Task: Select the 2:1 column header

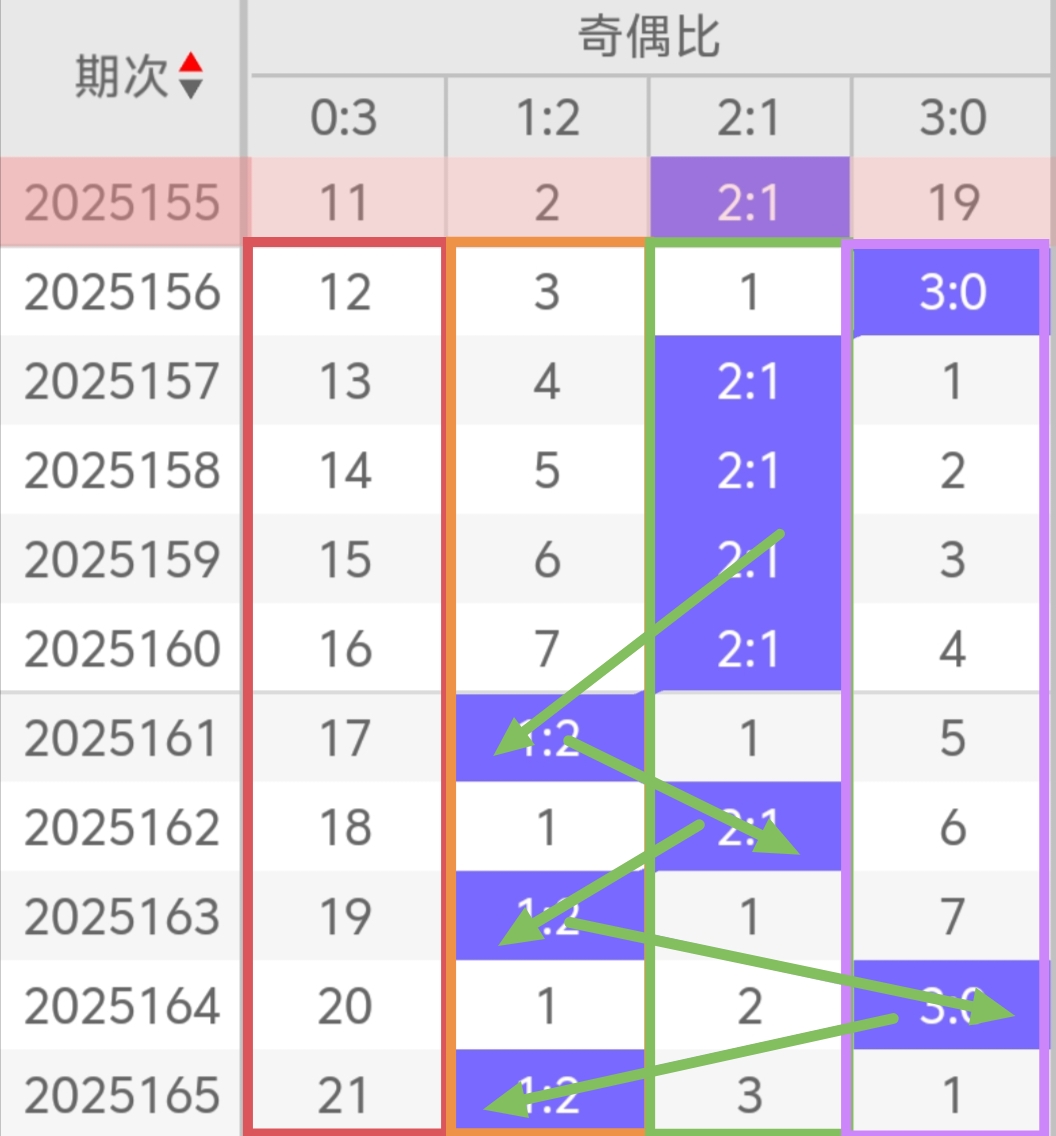Action: click(x=749, y=117)
